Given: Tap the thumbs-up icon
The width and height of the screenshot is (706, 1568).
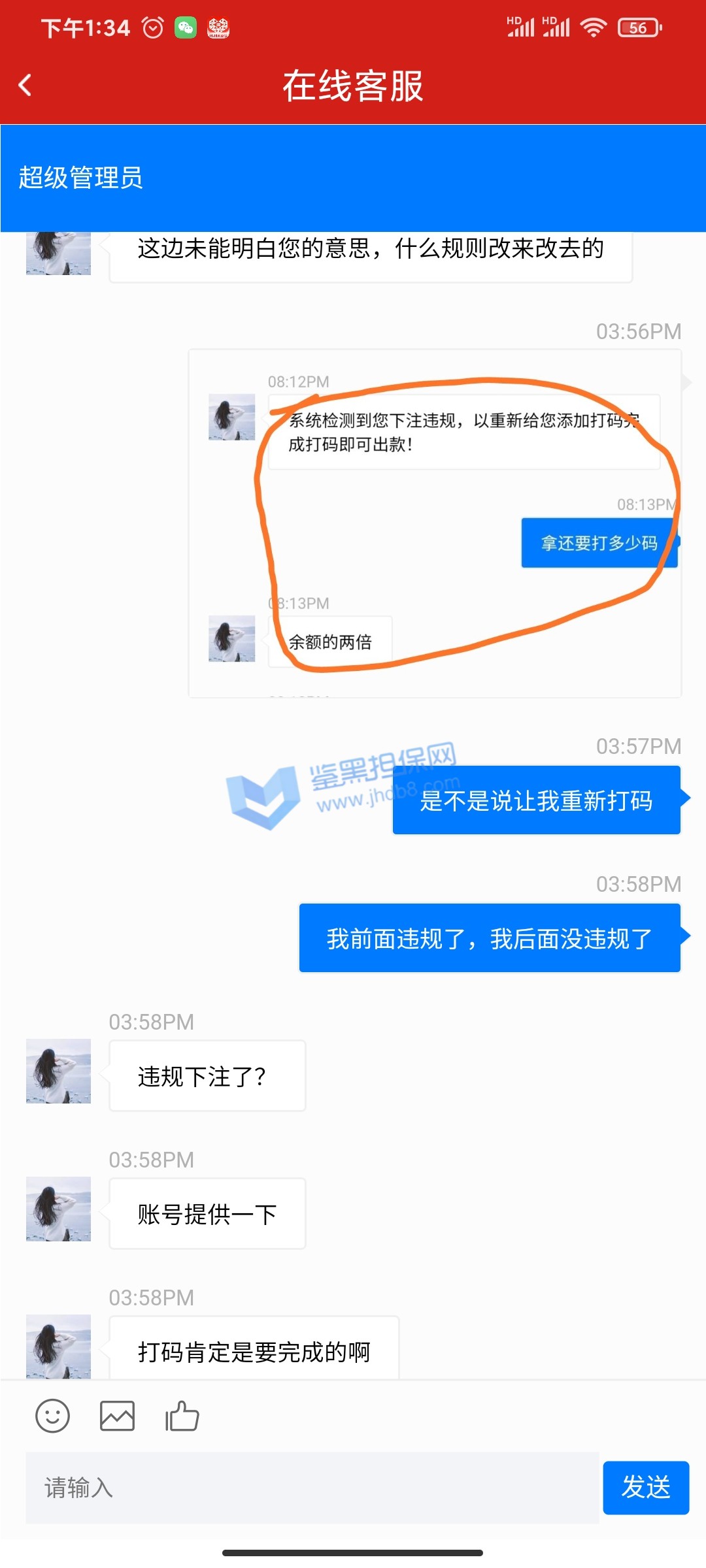Looking at the screenshot, I should [x=182, y=1416].
